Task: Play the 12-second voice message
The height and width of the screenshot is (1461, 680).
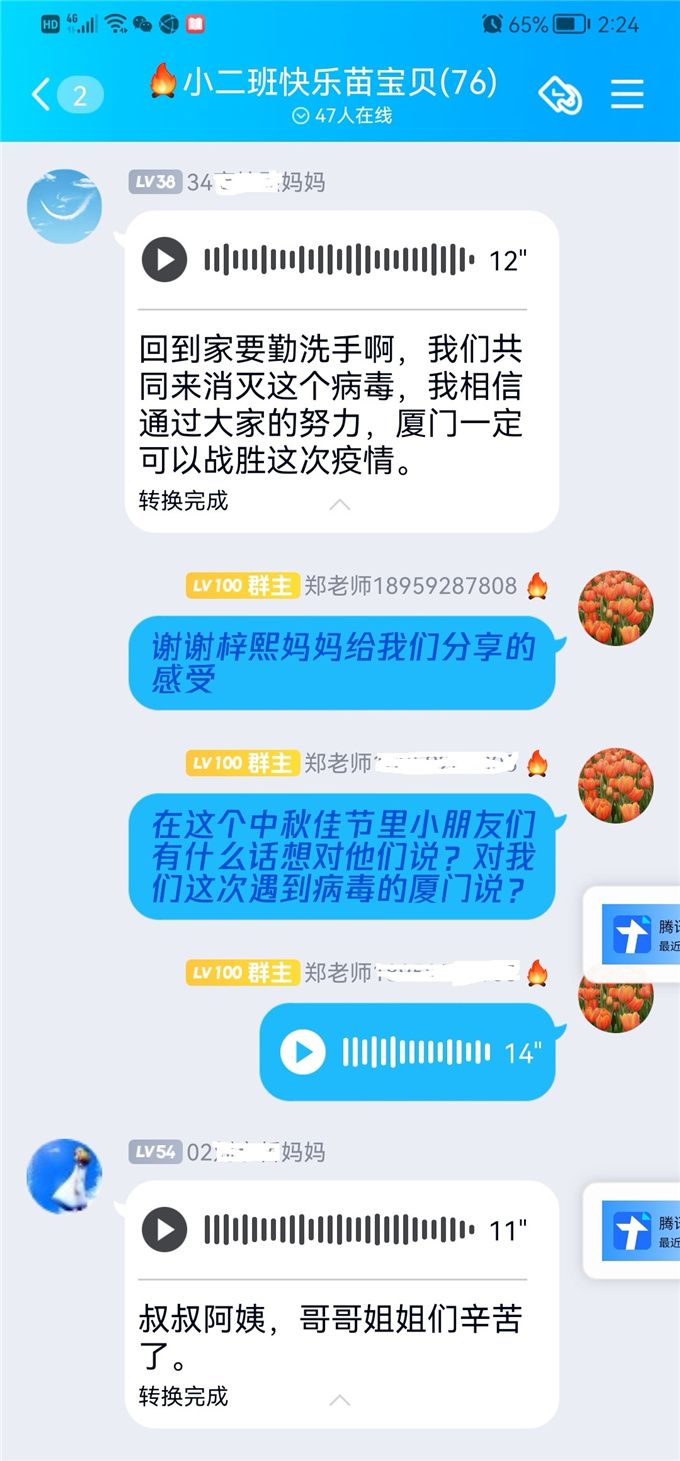Action: point(165,261)
